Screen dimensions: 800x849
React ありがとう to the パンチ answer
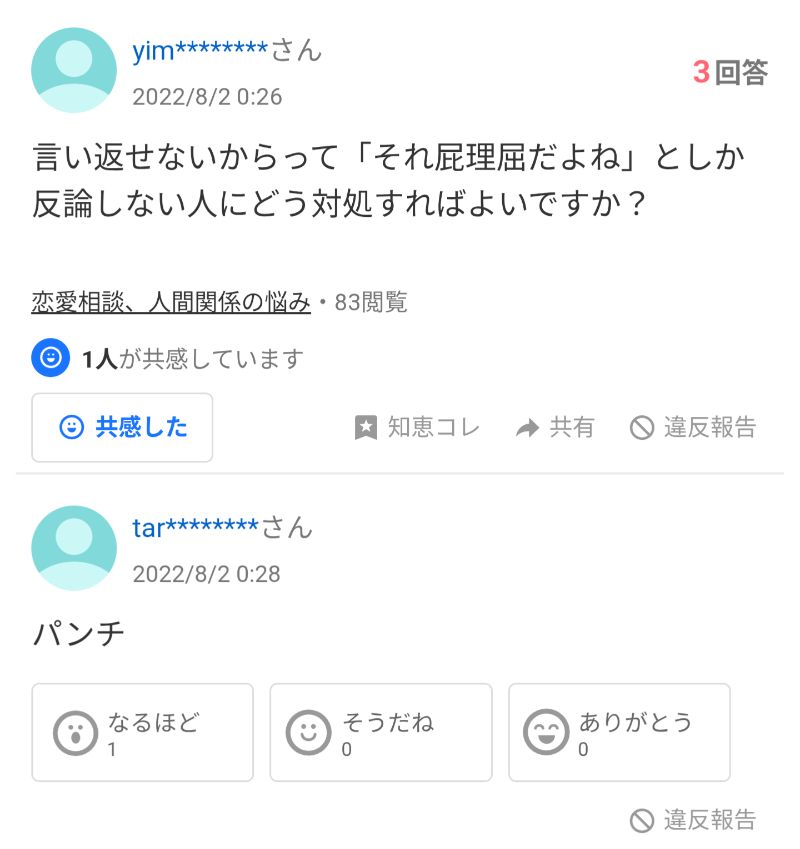coord(619,732)
